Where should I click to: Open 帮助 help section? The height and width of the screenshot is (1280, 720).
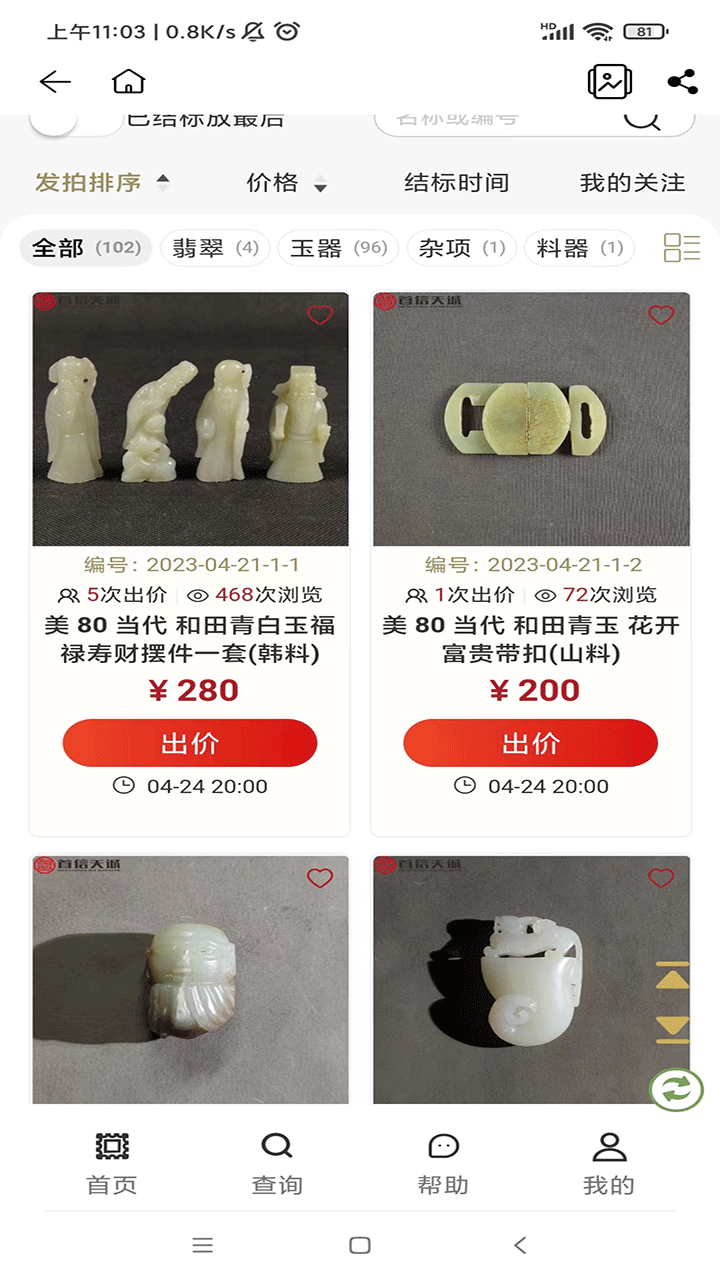[442, 1160]
